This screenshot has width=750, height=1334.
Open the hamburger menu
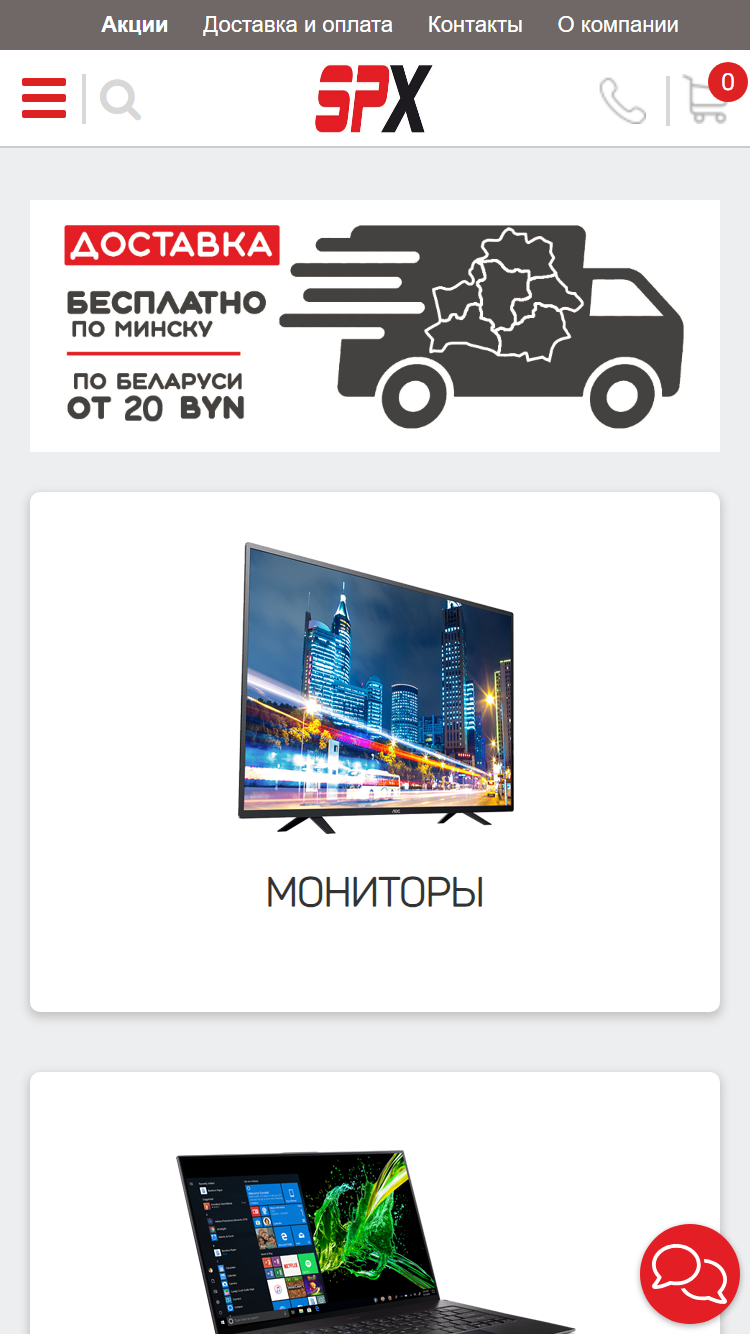point(44,99)
